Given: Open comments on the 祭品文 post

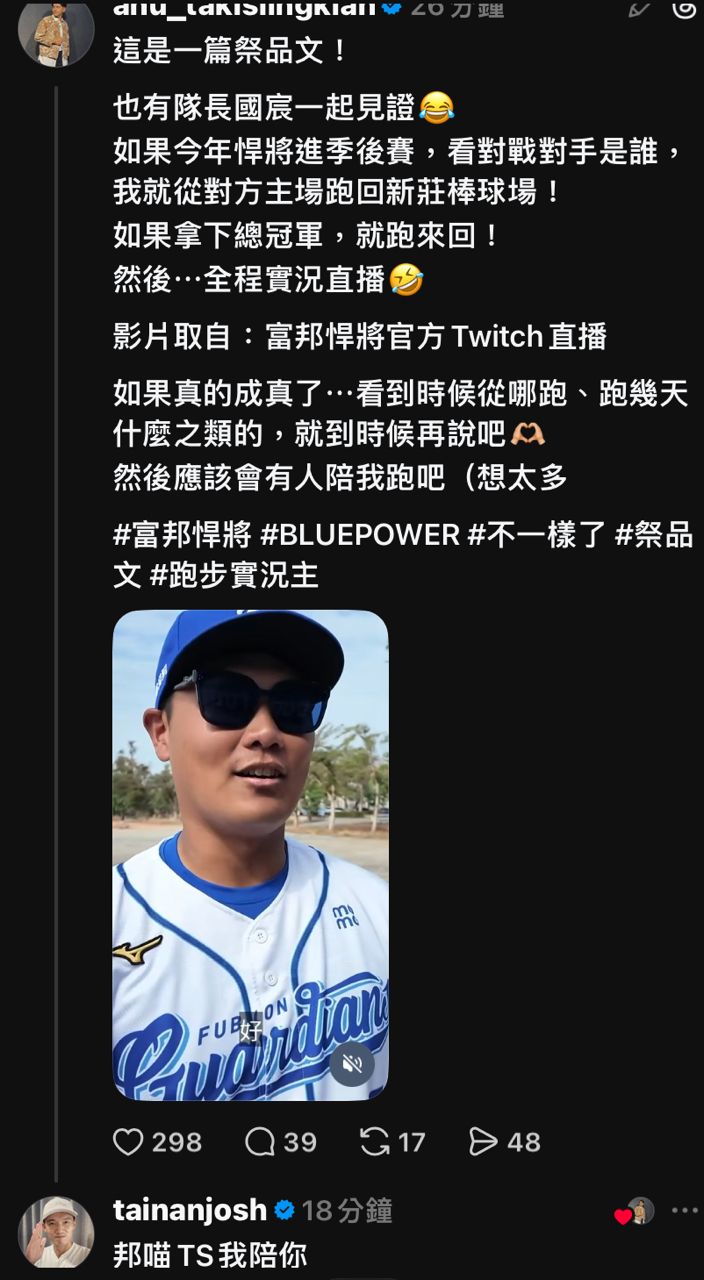Looking at the screenshot, I should tap(260, 1142).
